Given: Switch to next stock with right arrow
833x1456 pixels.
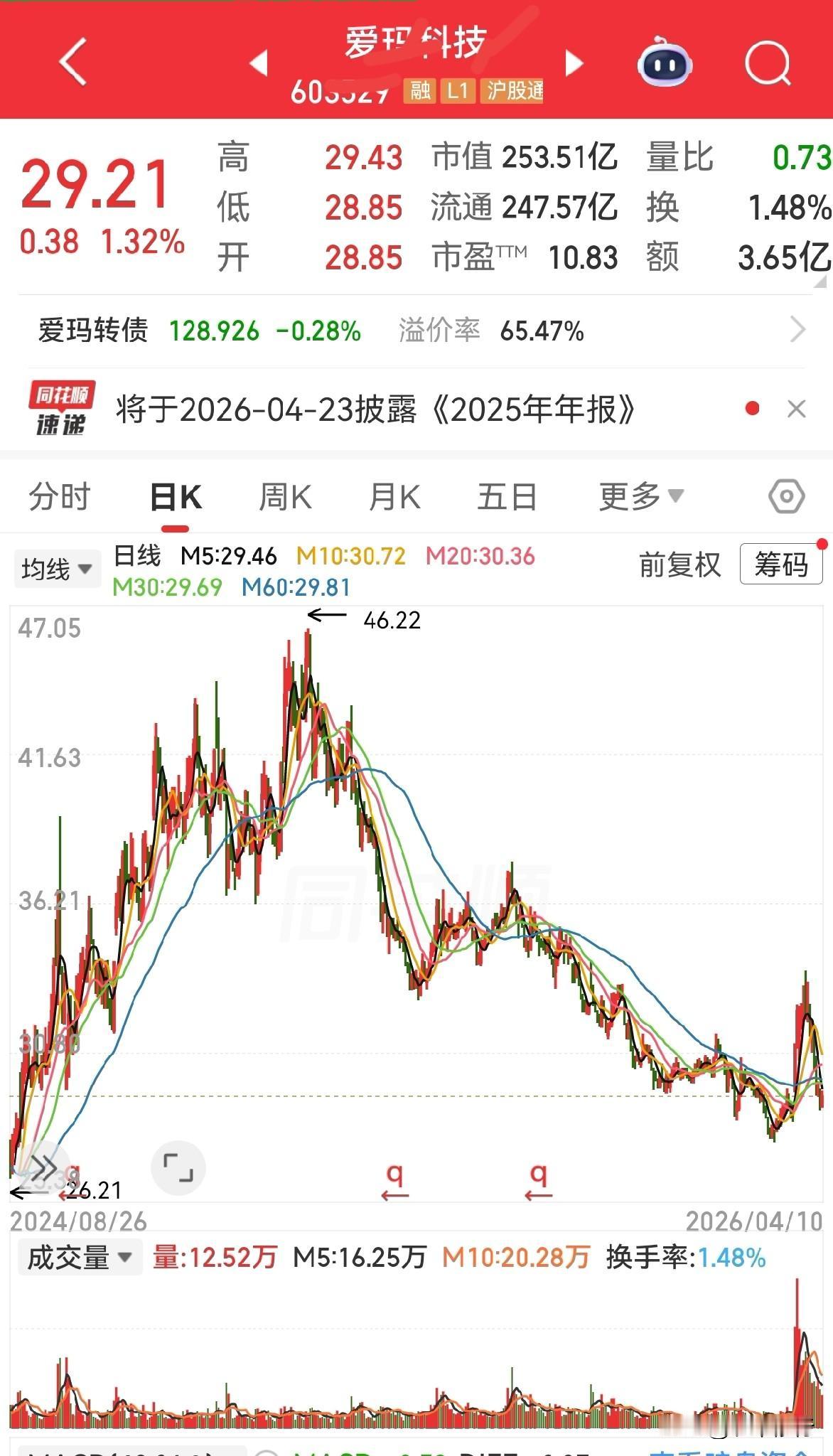Looking at the screenshot, I should click(x=573, y=63).
